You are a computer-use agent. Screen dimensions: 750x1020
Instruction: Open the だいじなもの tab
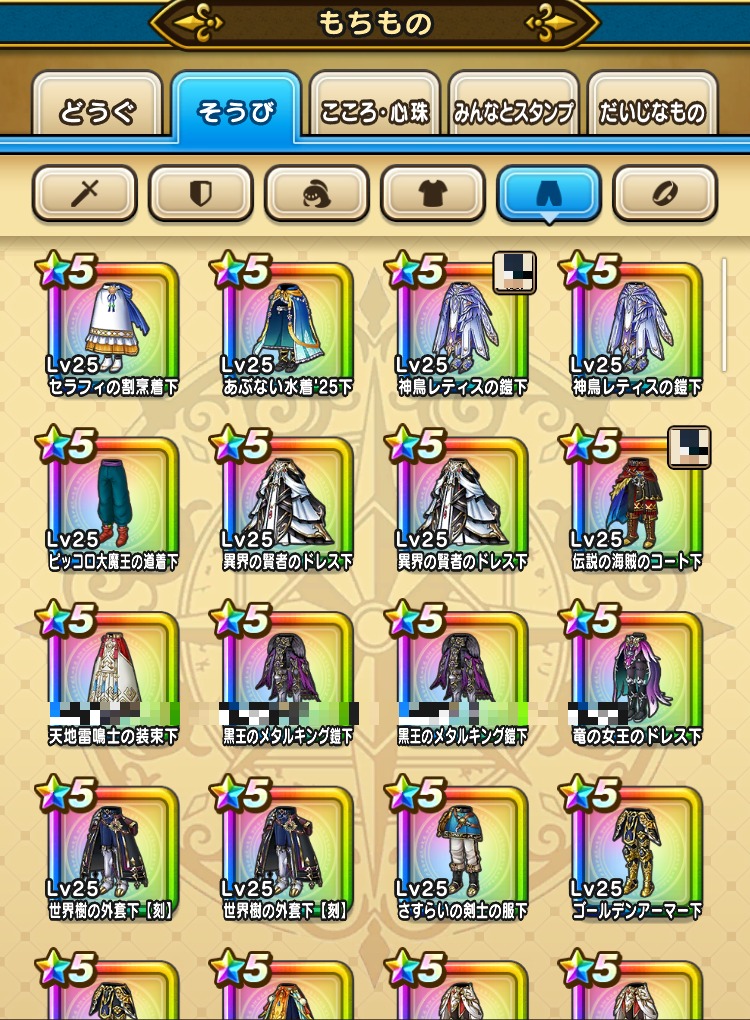coord(653,111)
